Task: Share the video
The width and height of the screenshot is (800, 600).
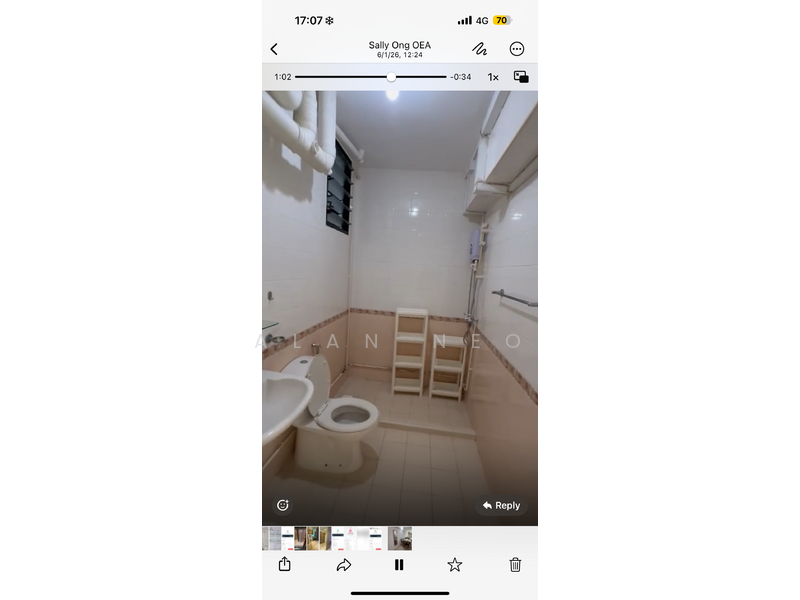Action: click(284, 565)
